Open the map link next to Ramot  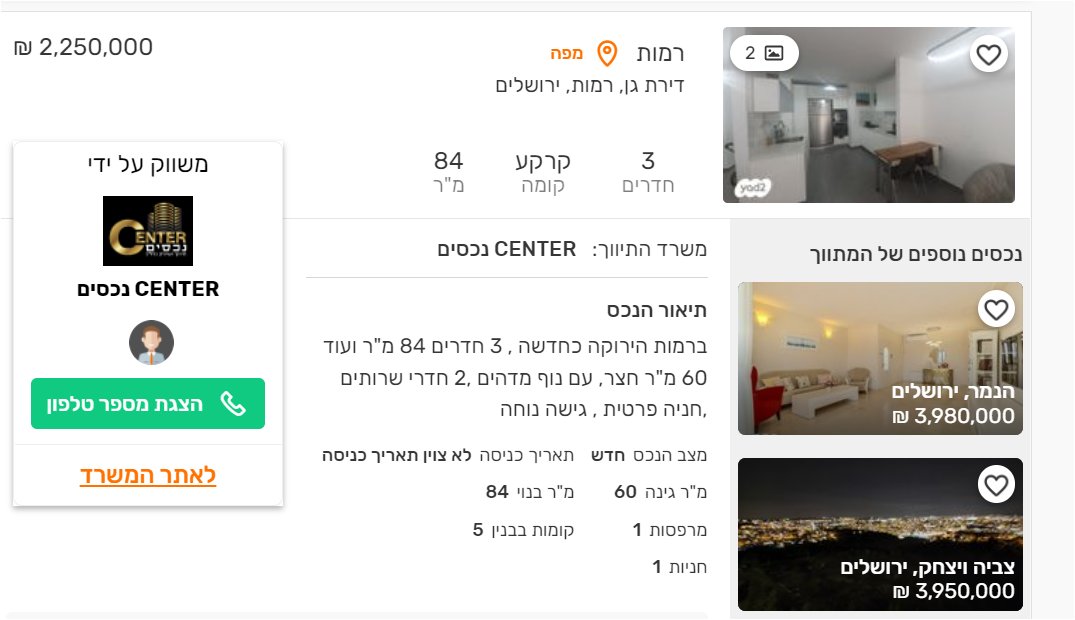point(592,53)
